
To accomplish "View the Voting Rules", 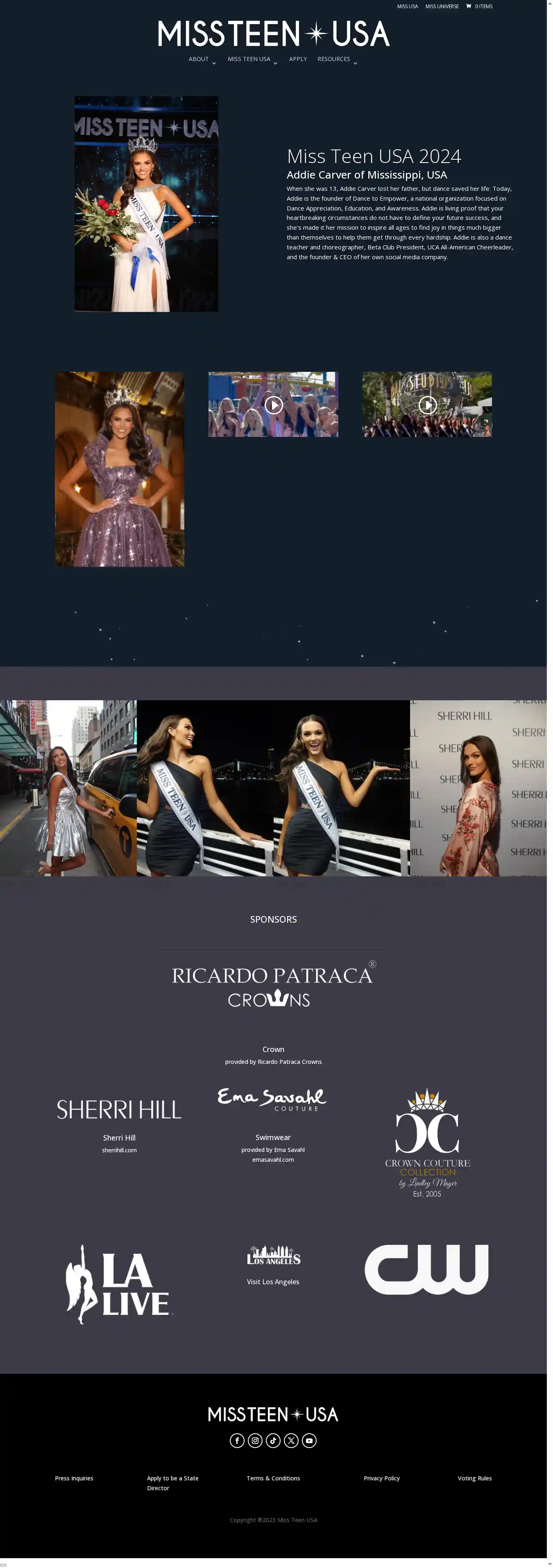I will (474, 1478).
